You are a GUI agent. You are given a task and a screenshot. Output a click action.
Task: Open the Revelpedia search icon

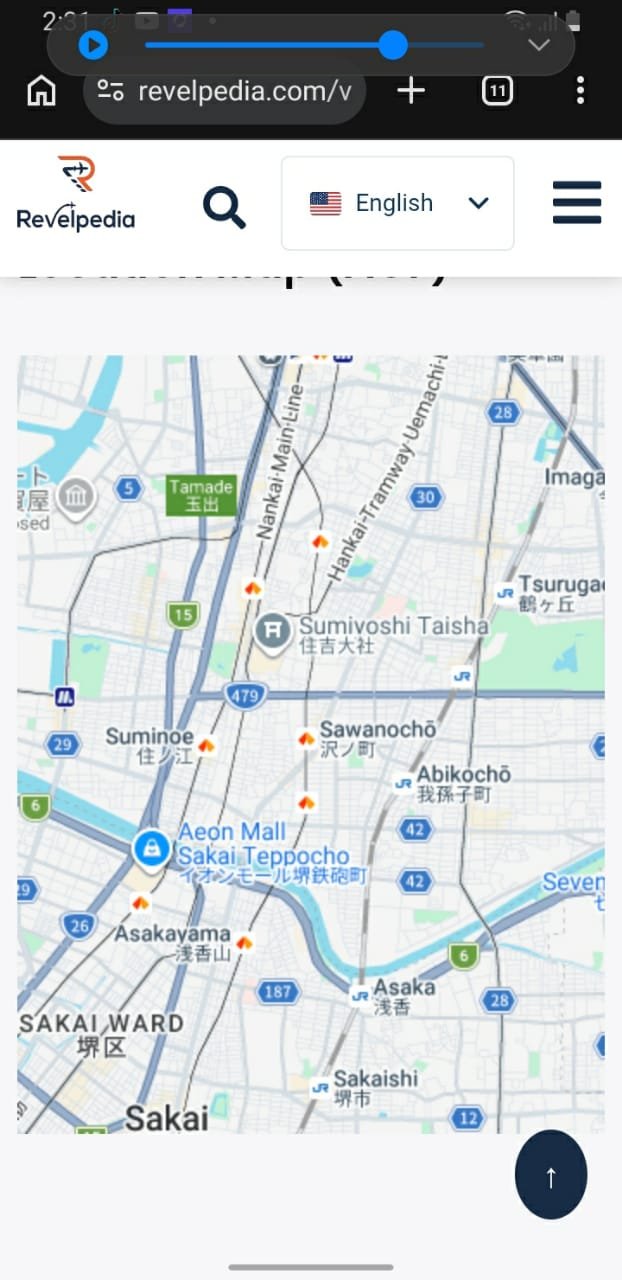224,207
